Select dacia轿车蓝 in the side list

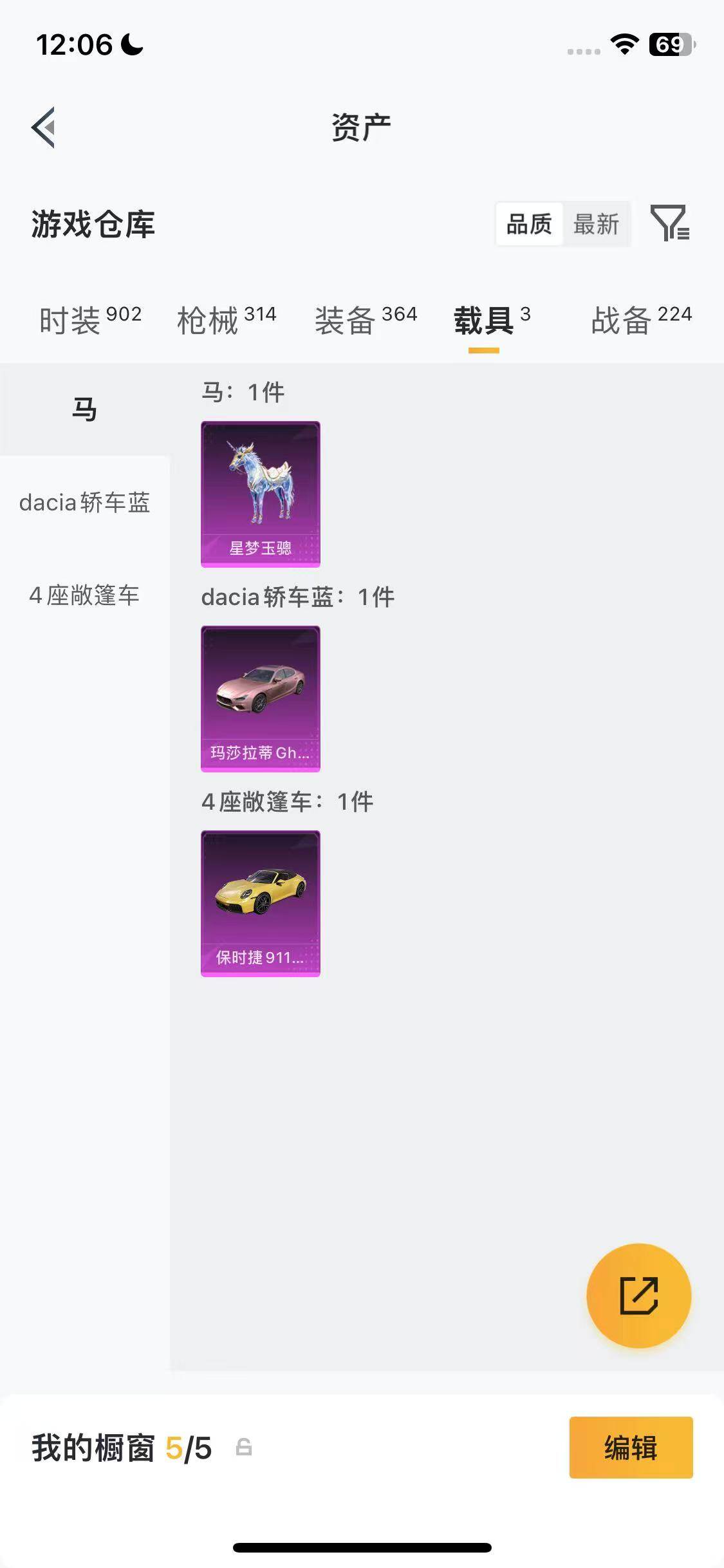(x=84, y=503)
